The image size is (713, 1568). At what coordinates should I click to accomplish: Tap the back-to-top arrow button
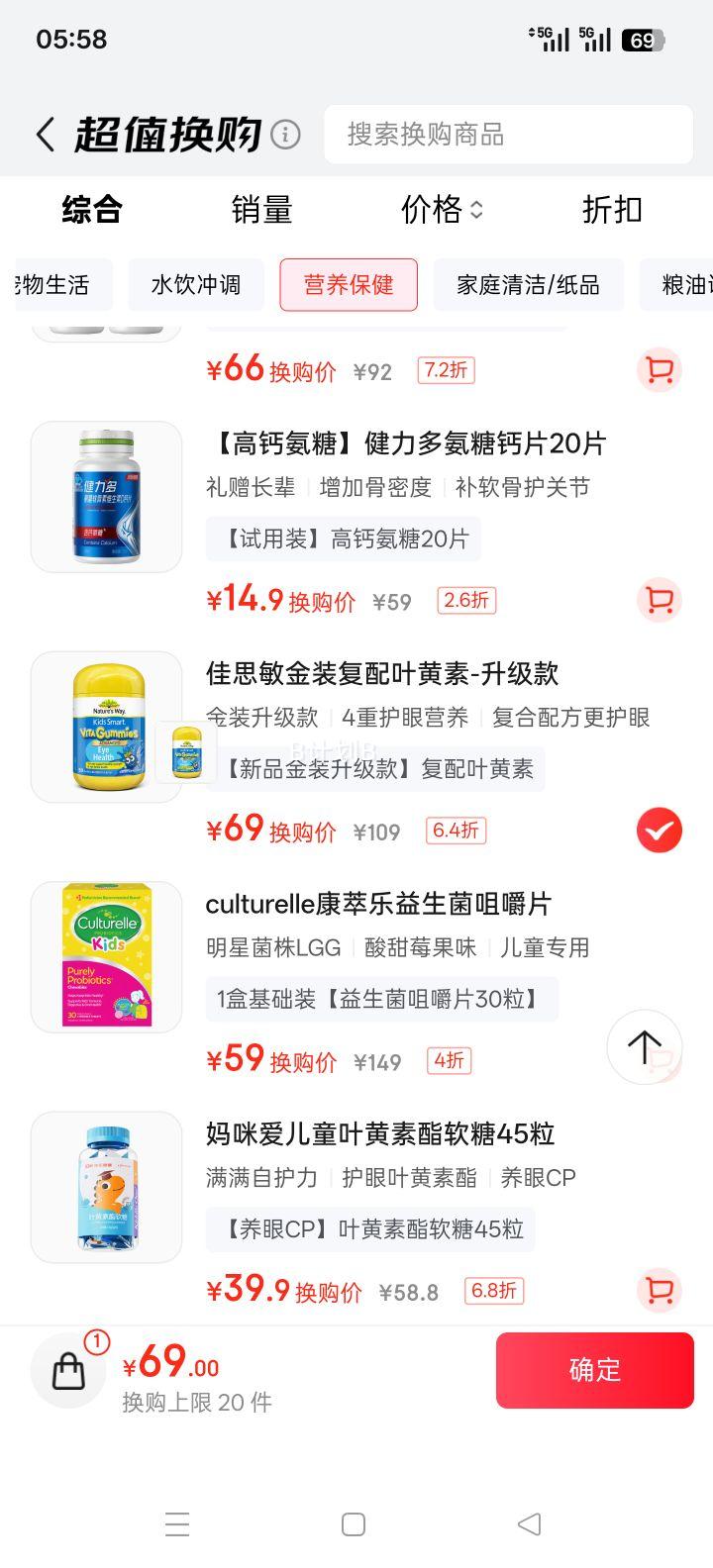pos(645,1046)
